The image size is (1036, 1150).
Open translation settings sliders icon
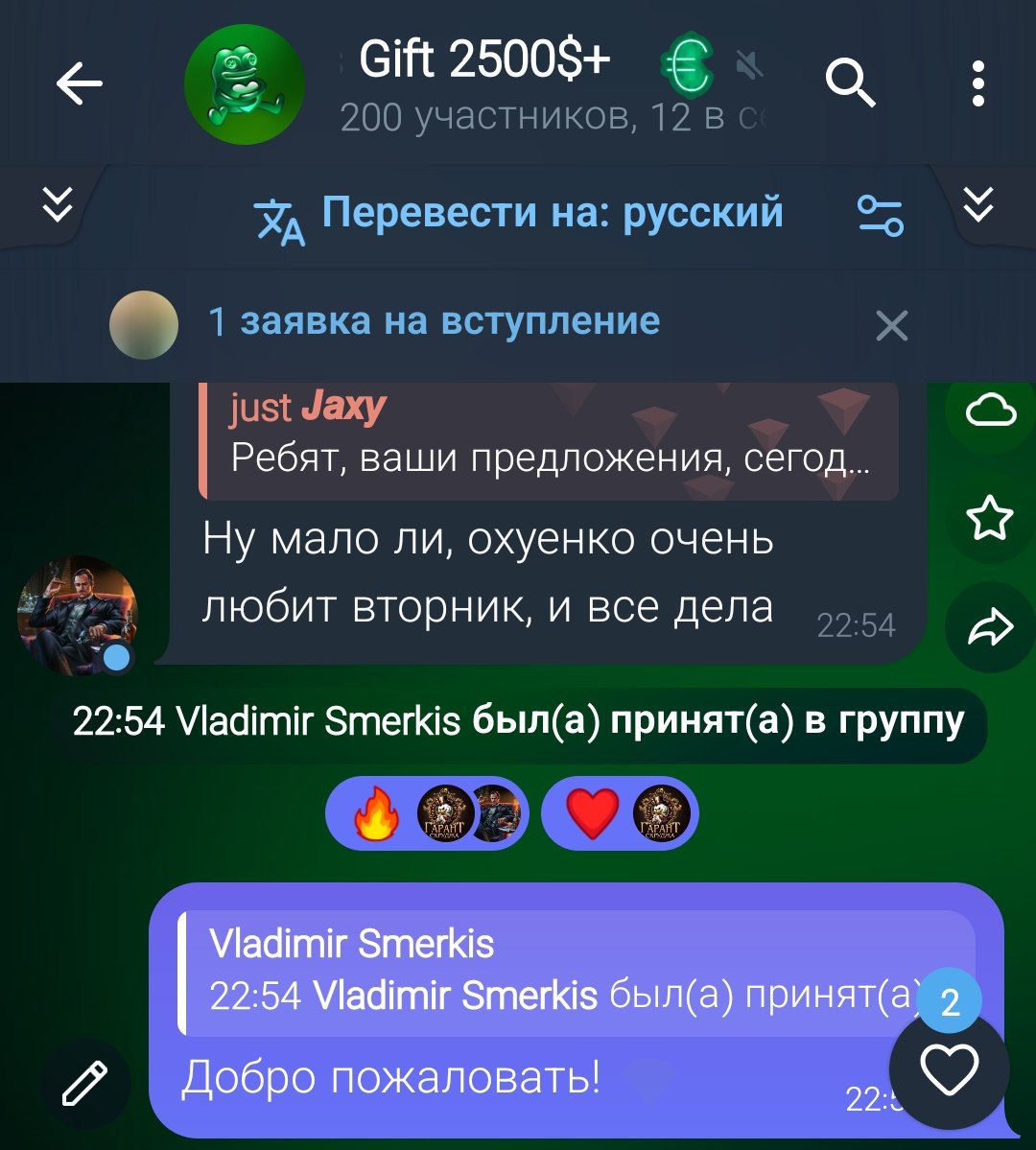pyautogui.click(x=880, y=215)
